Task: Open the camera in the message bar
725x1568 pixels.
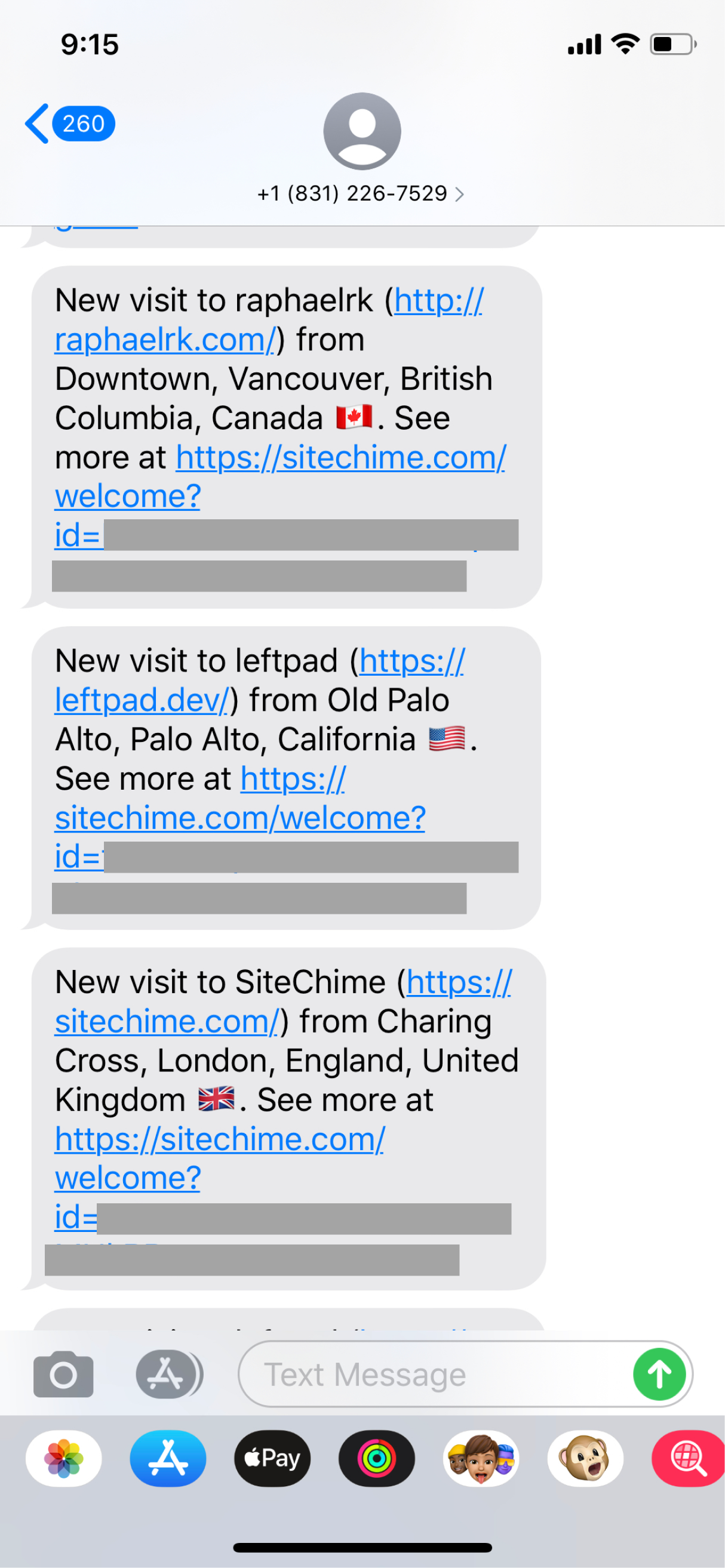Action: [63, 1375]
